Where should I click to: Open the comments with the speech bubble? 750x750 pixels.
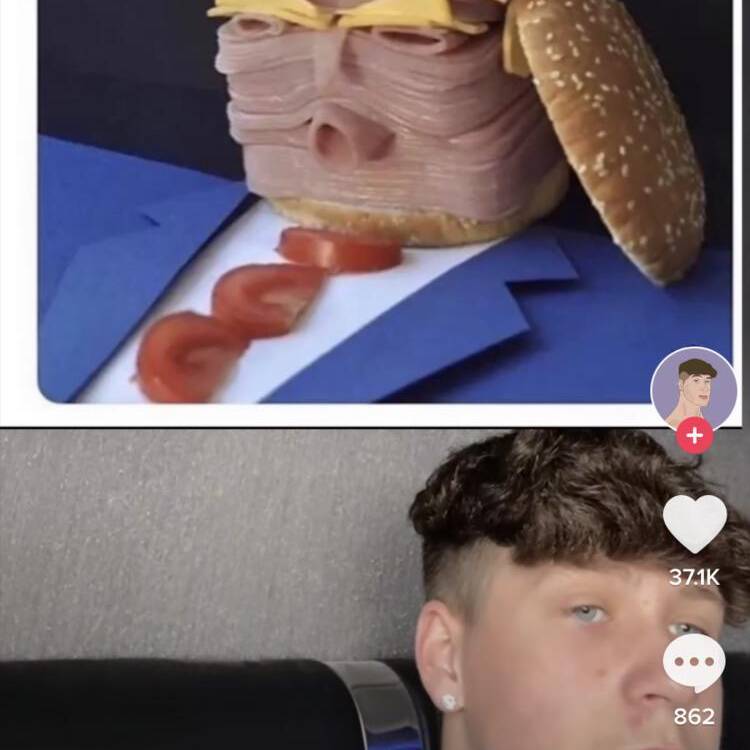pos(694,664)
